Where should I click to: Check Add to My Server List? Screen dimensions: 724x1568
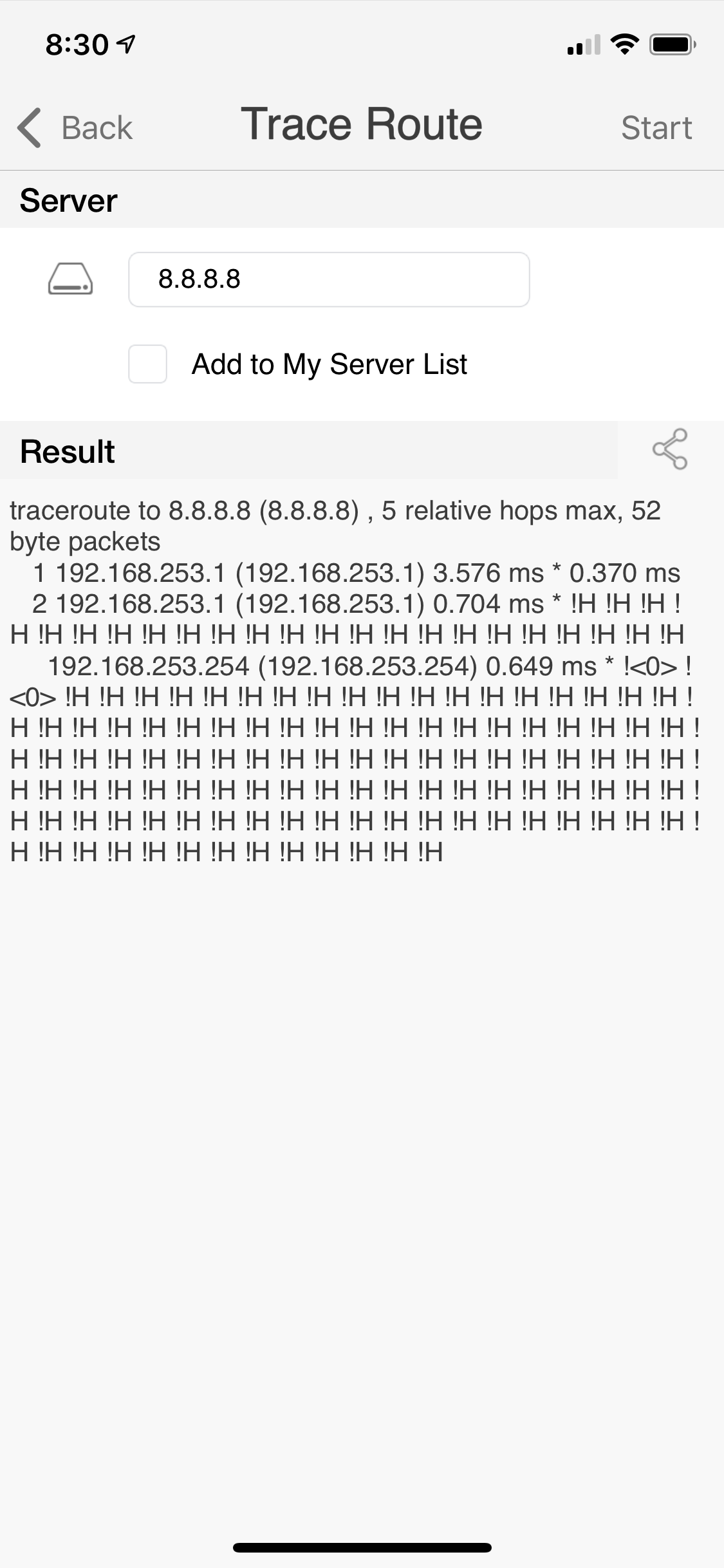(148, 364)
